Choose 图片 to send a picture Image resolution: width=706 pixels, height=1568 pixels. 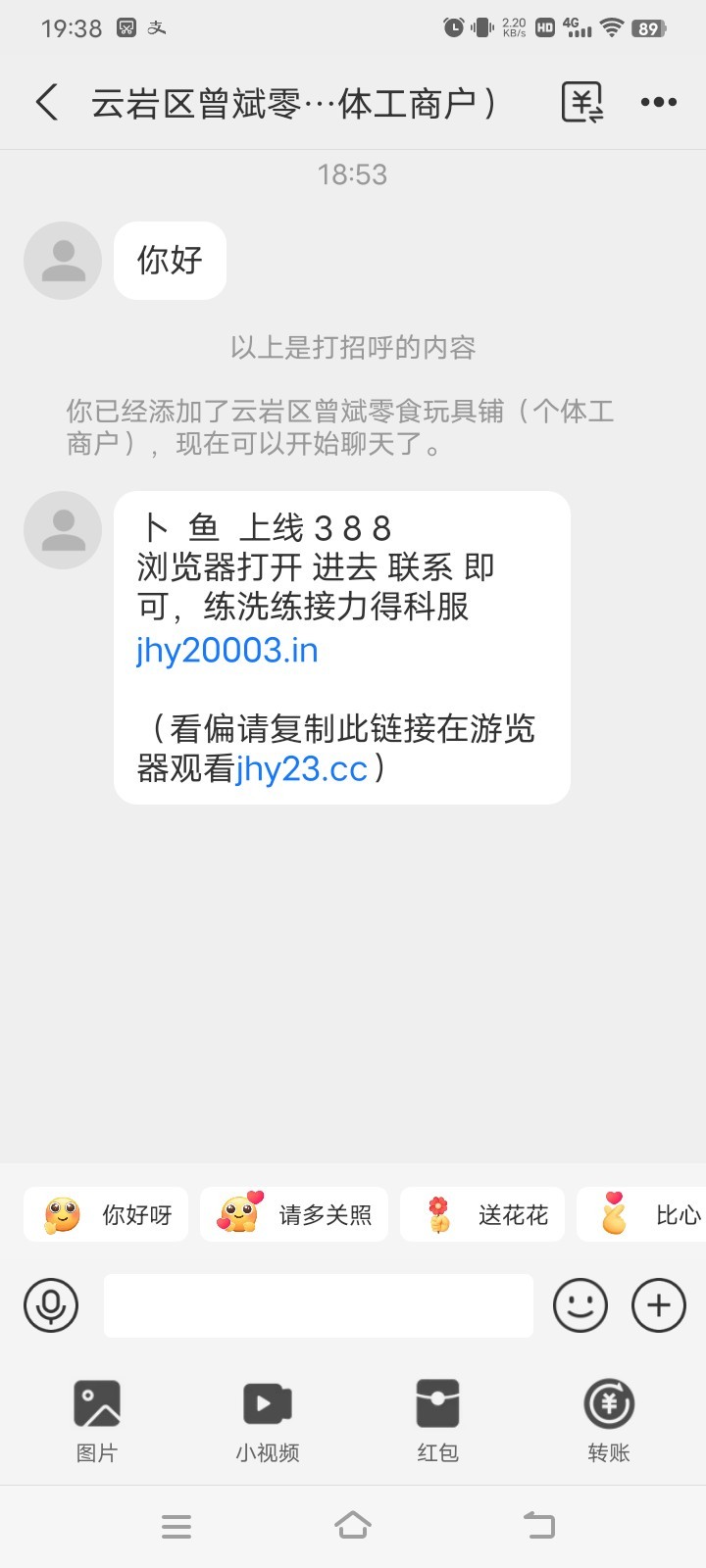[97, 1419]
